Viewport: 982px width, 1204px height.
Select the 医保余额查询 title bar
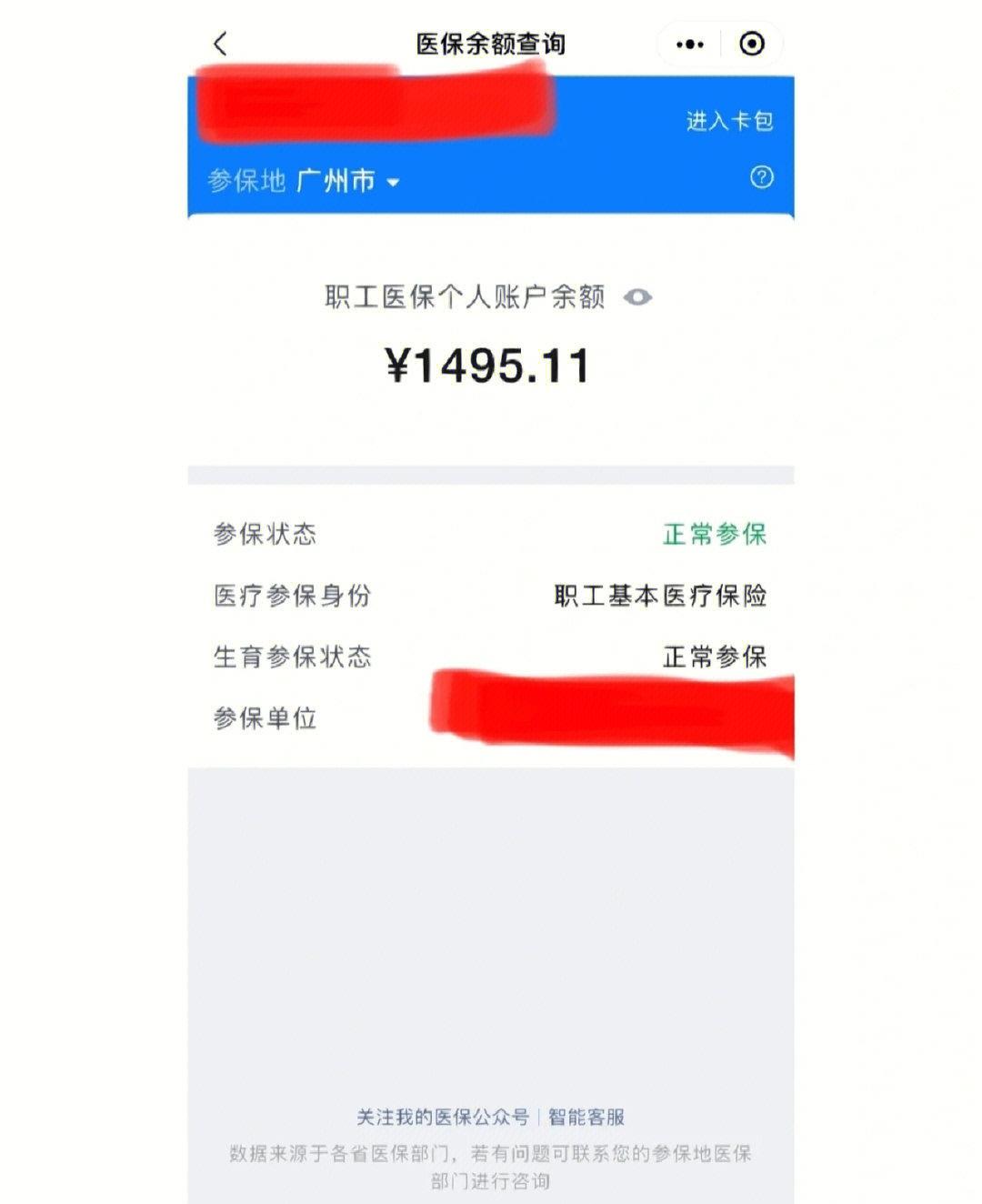[491, 43]
